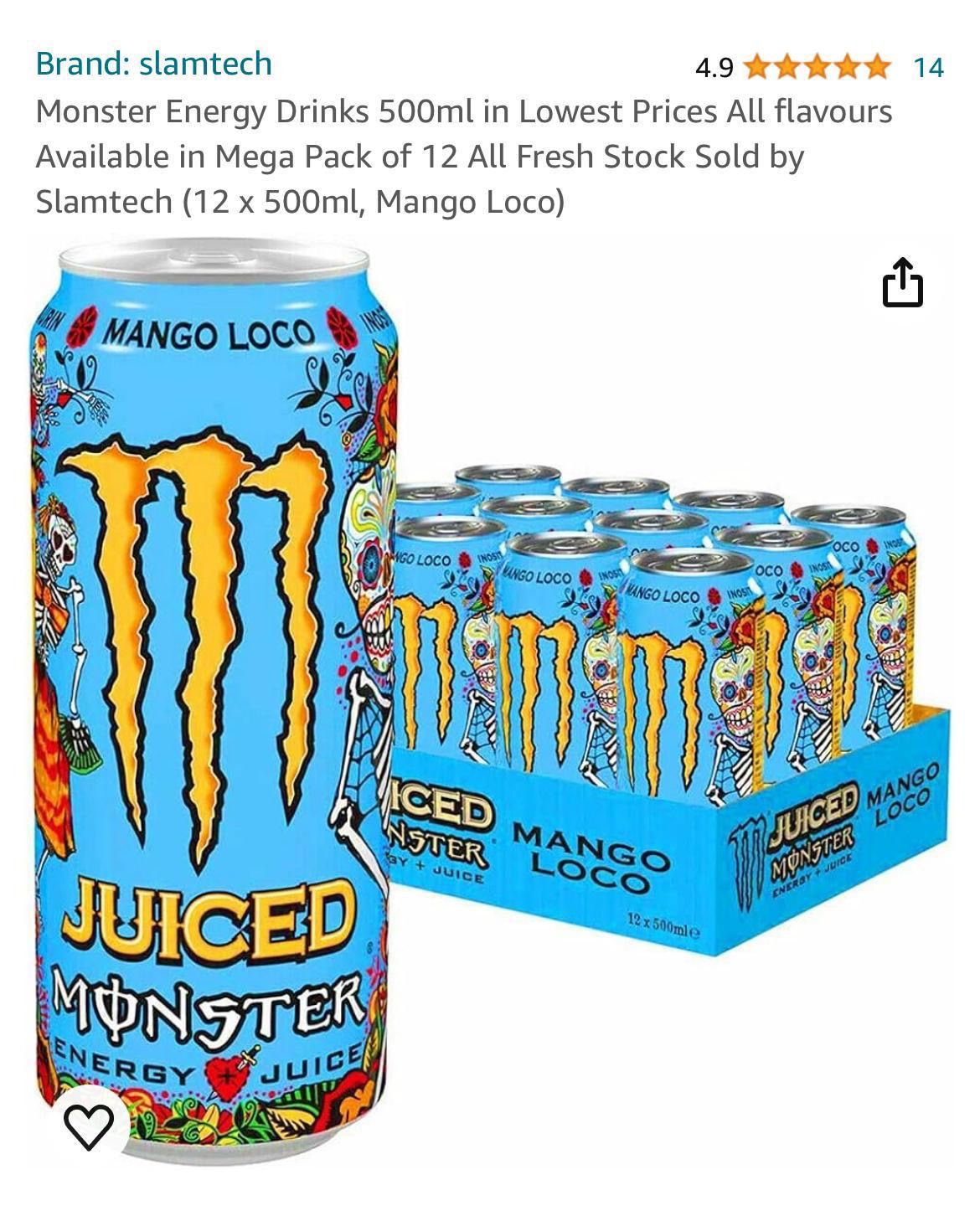Share this Monster Energy product
This screenshot has width=980, height=1216.
[903, 283]
